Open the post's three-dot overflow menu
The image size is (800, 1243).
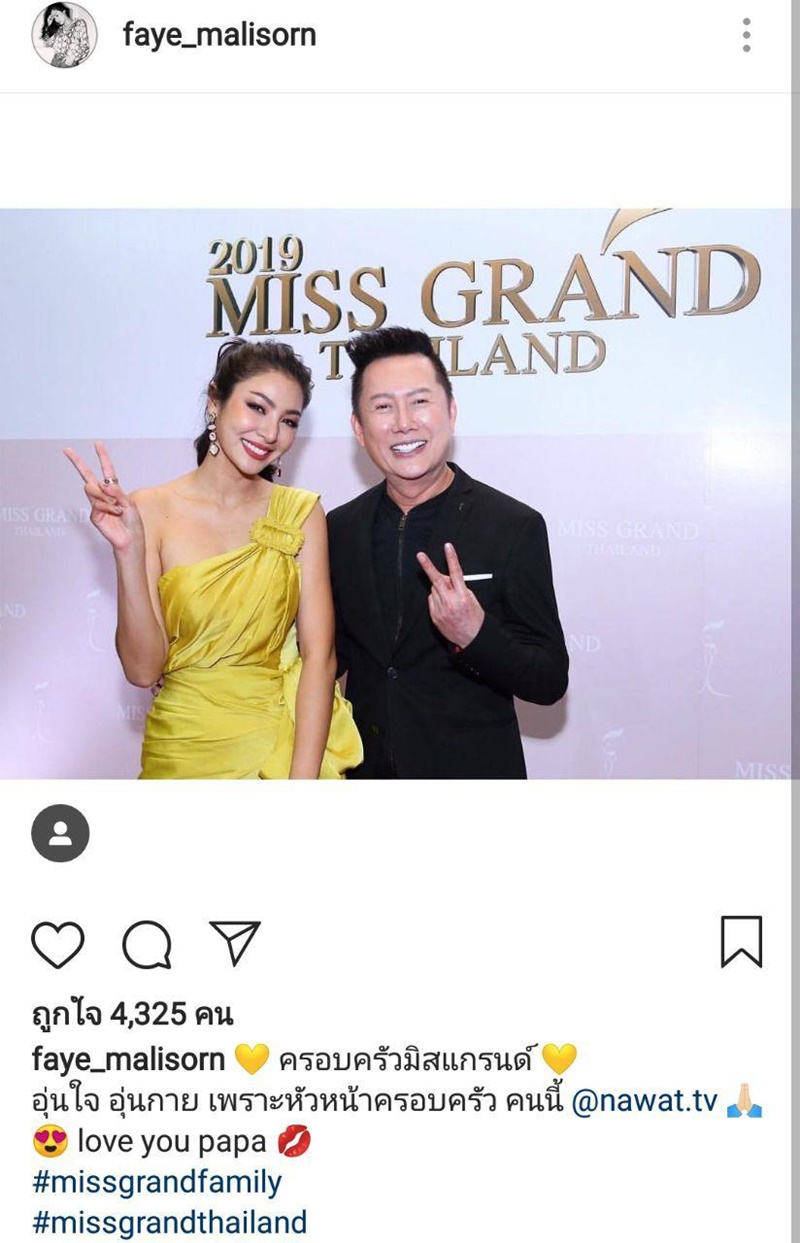(x=746, y=35)
